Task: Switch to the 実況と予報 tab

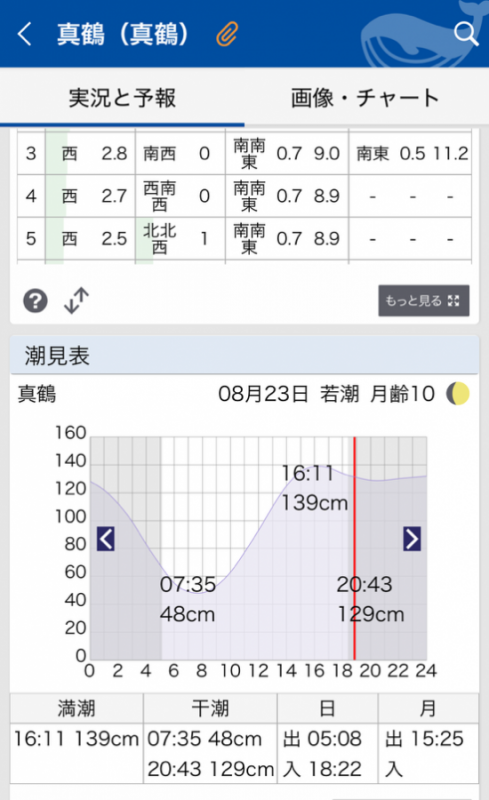Action: tap(122, 97)
